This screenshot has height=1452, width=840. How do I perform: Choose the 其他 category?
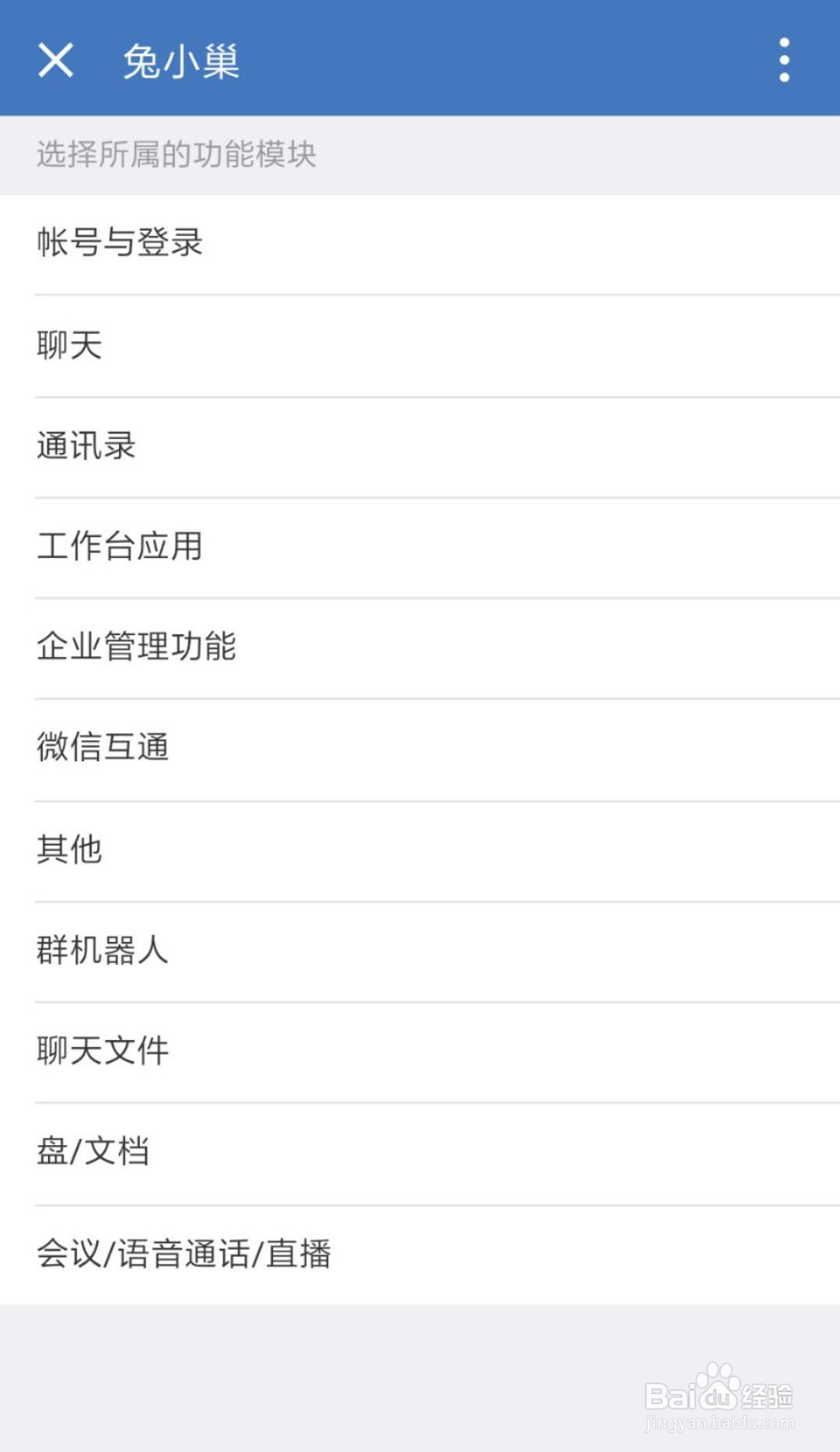pyautogui.click(x=70, y=849)
